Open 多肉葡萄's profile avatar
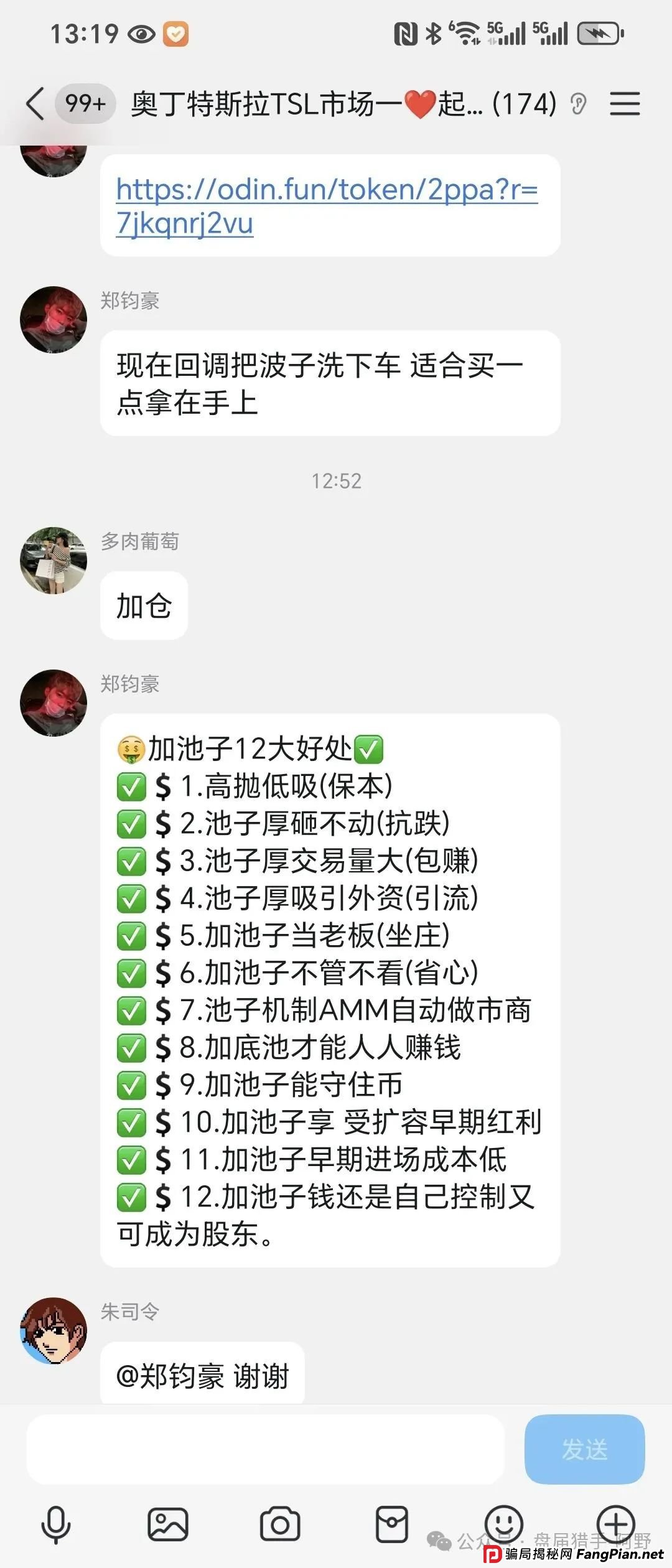The image size is (672, 1568). pyautogui.click(x=53, y=560)
